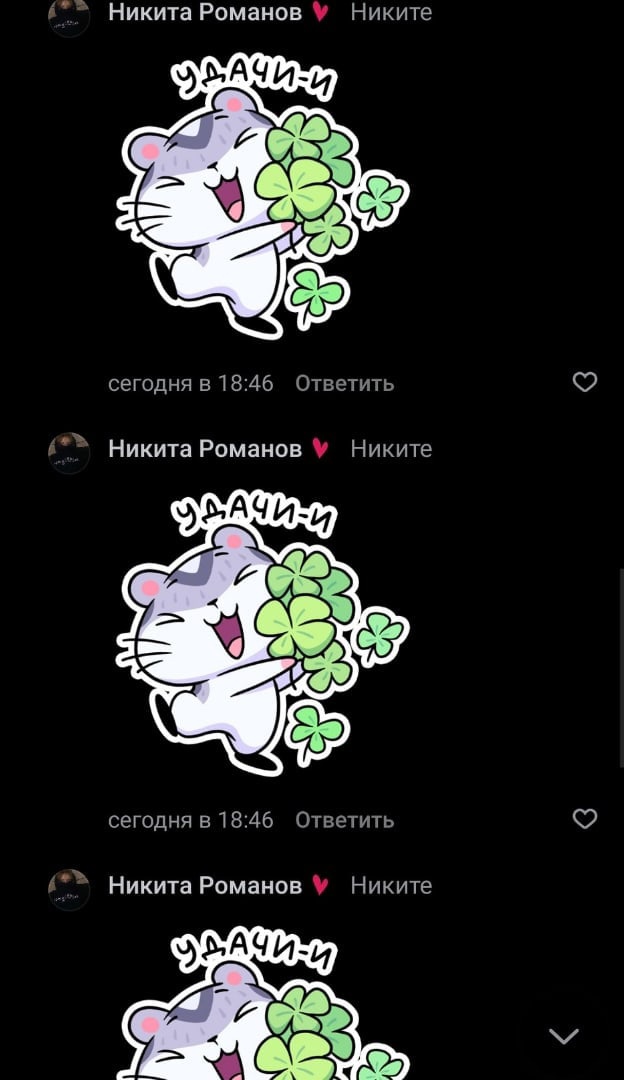The image size is (624, 1080).
Task: Like the first sticker comment from Никита Романов
Action: pos(584,382)
